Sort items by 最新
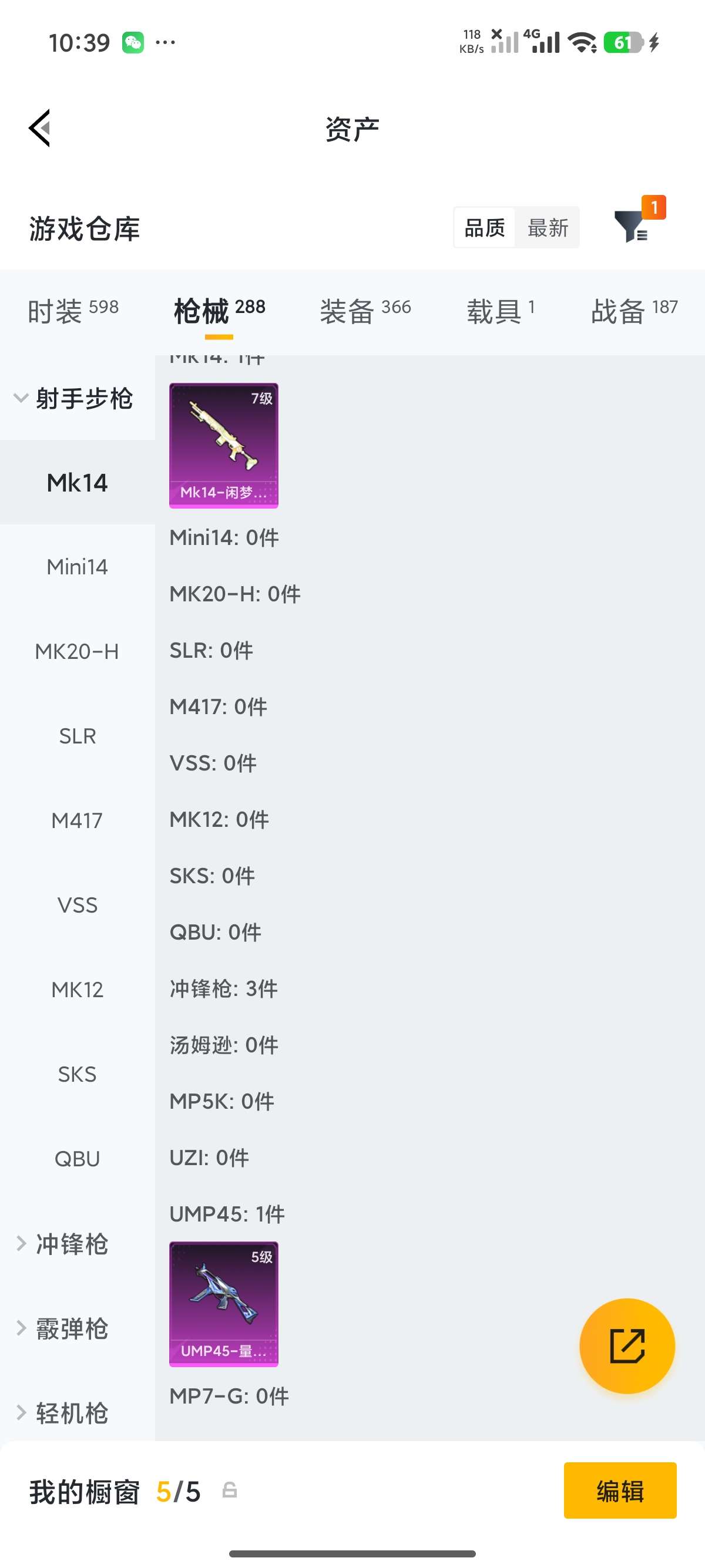The width and height of the screenshot is (705, 1568). pos(548,228)
